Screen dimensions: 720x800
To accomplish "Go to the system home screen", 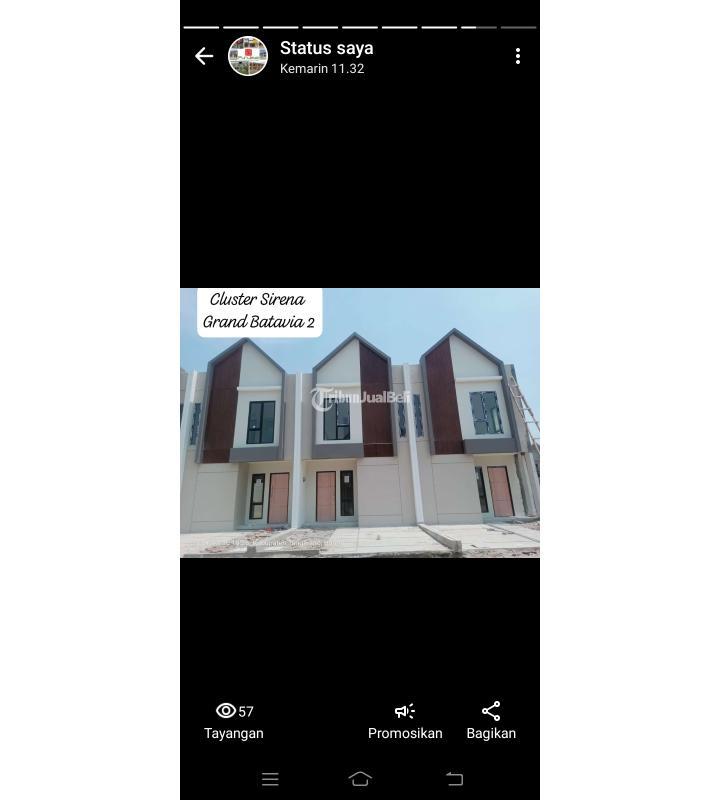I will (360, 779).
